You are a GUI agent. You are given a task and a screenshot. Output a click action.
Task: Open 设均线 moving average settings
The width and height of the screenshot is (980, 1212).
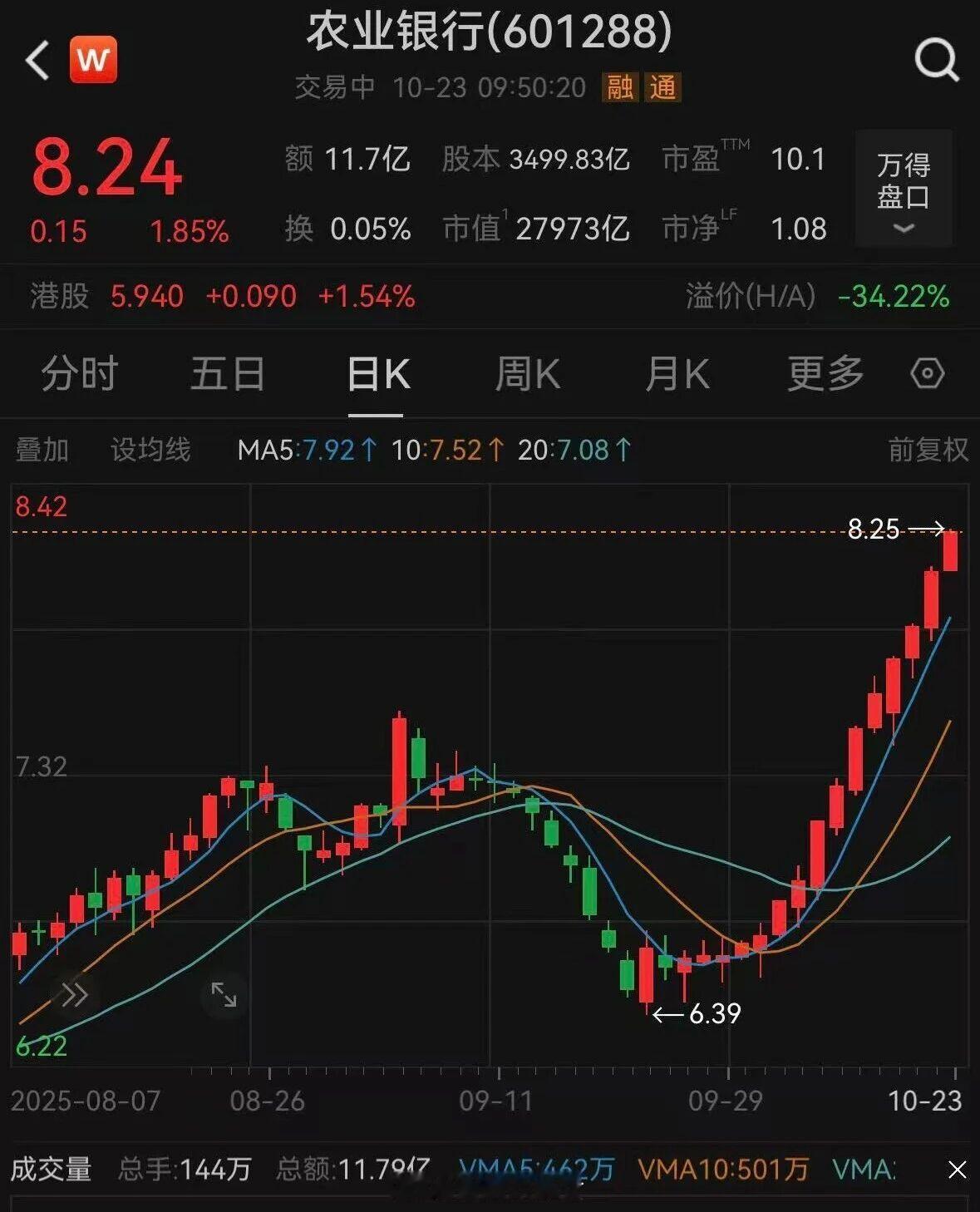click(x=150, y=450)
